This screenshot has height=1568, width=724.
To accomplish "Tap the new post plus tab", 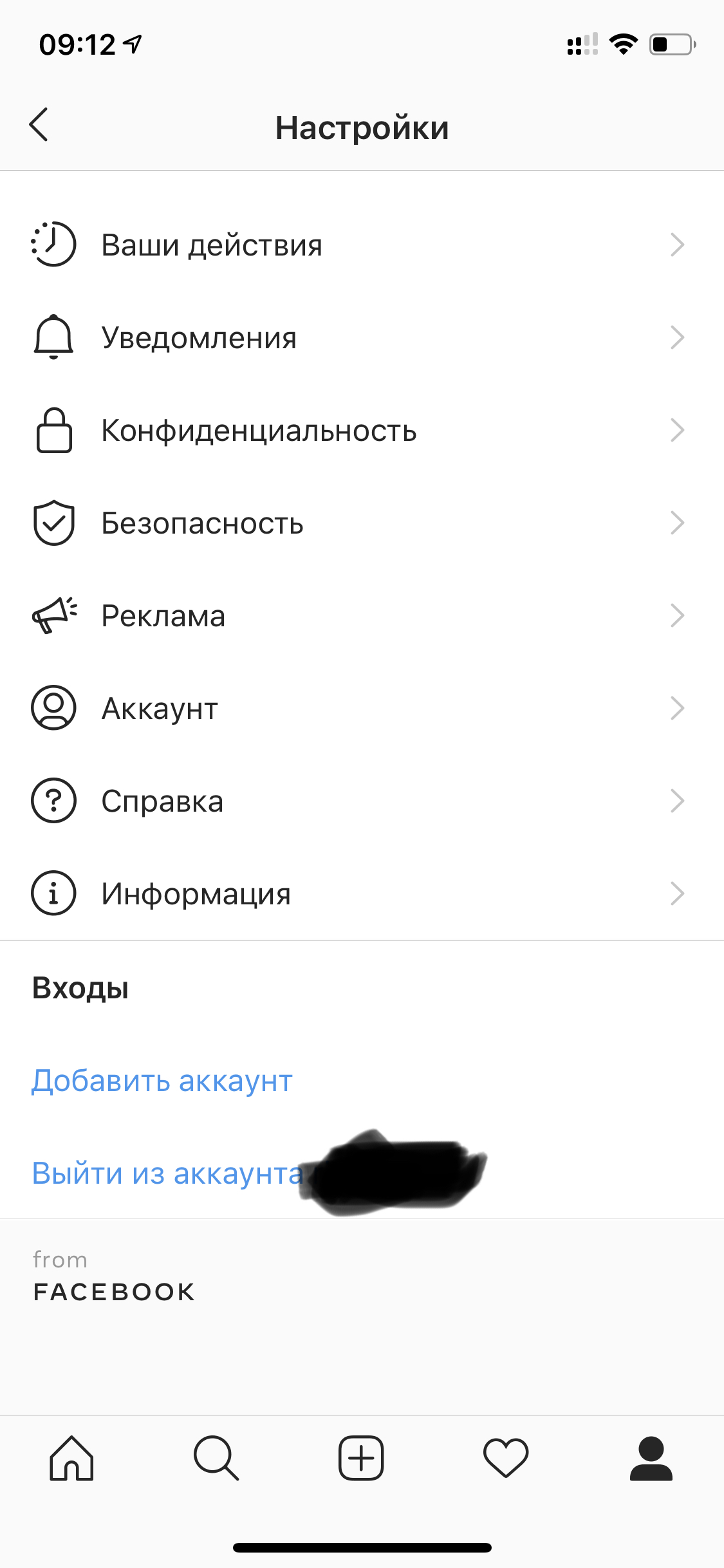I will (x=361, y=1459).
